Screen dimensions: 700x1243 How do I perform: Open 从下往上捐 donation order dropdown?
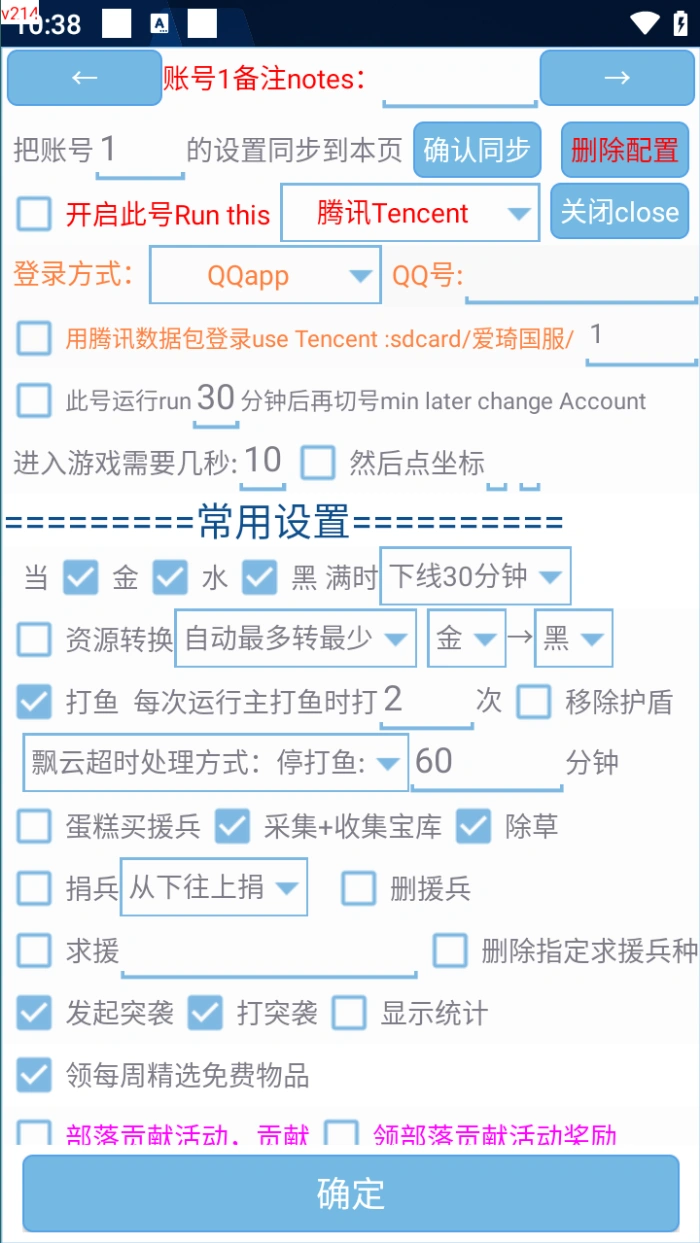pyautogui.click(x=213, y=887)
